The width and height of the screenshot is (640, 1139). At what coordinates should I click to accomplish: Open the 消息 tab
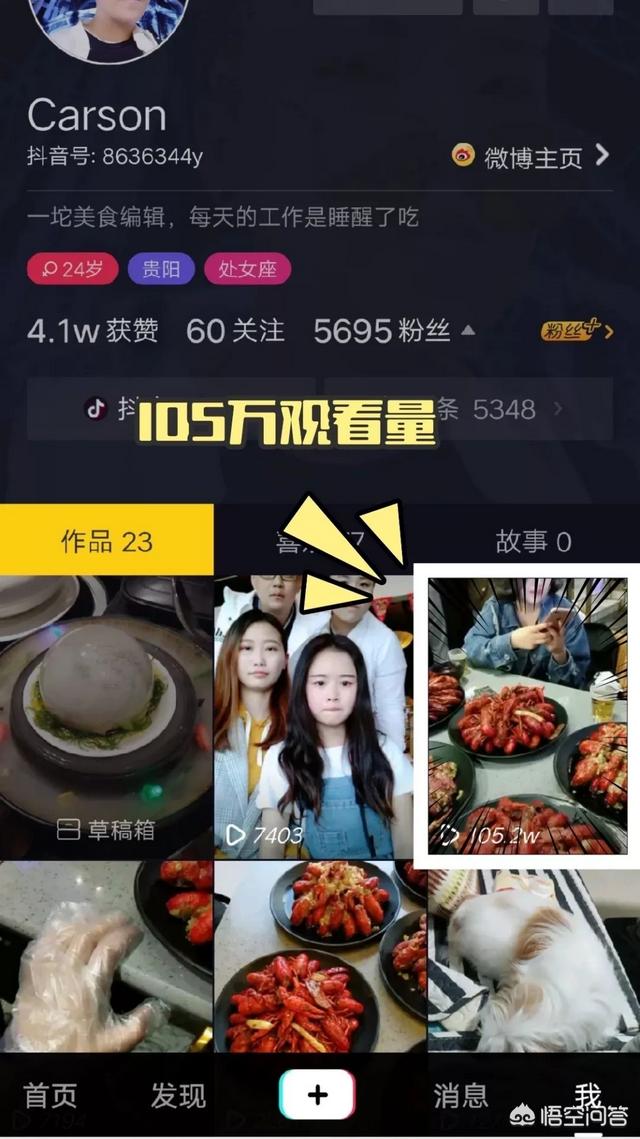[460, 1095]
